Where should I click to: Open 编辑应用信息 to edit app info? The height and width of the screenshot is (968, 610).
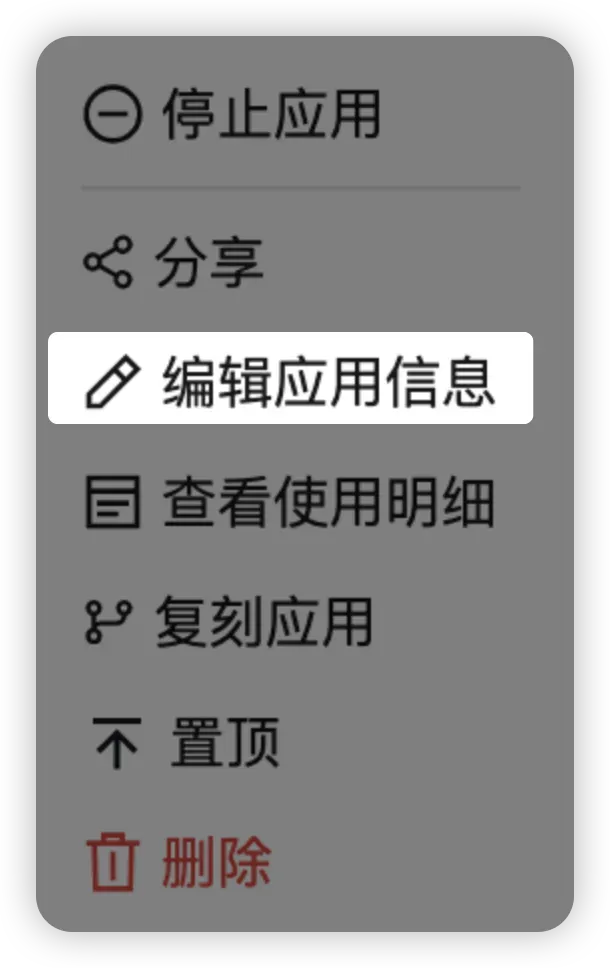290,380
